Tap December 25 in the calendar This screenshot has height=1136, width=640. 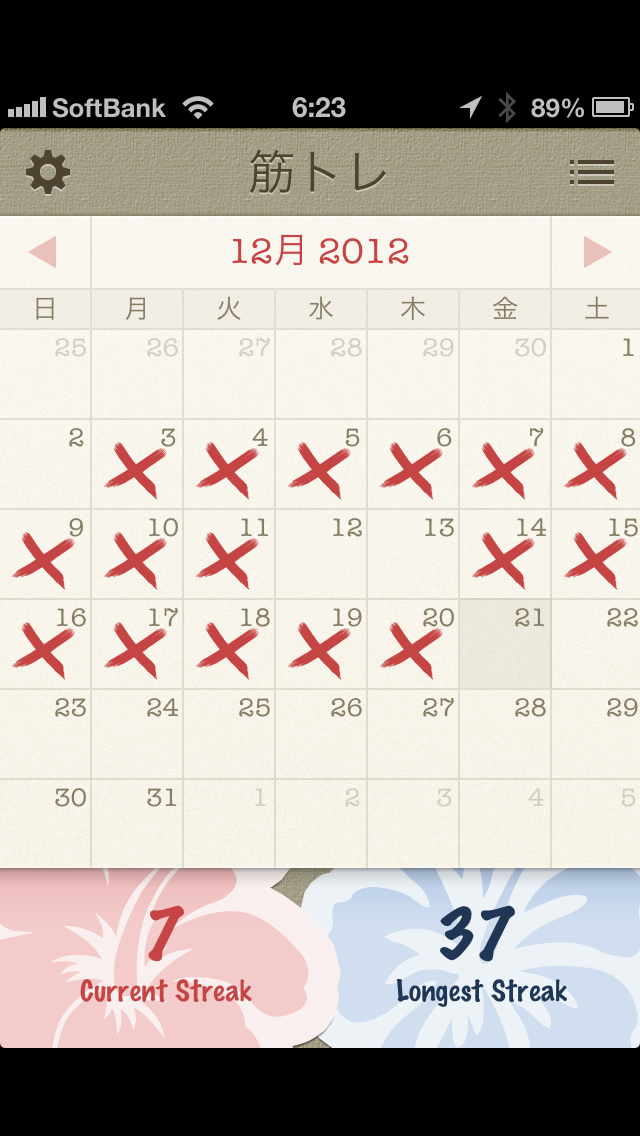pyautogui.click(x=229, y=735)
